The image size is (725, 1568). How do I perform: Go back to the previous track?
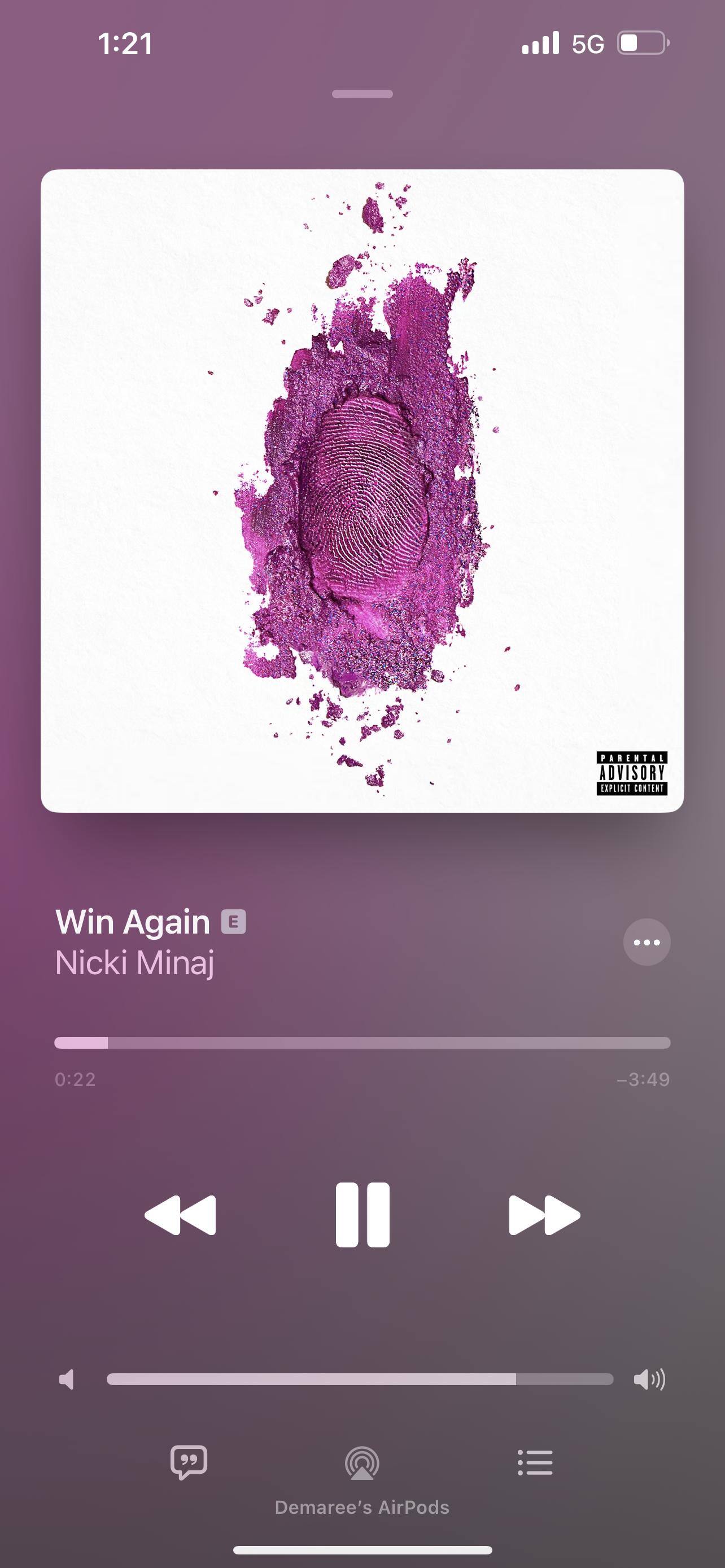pyautogui.click(x=180, y=1215)
